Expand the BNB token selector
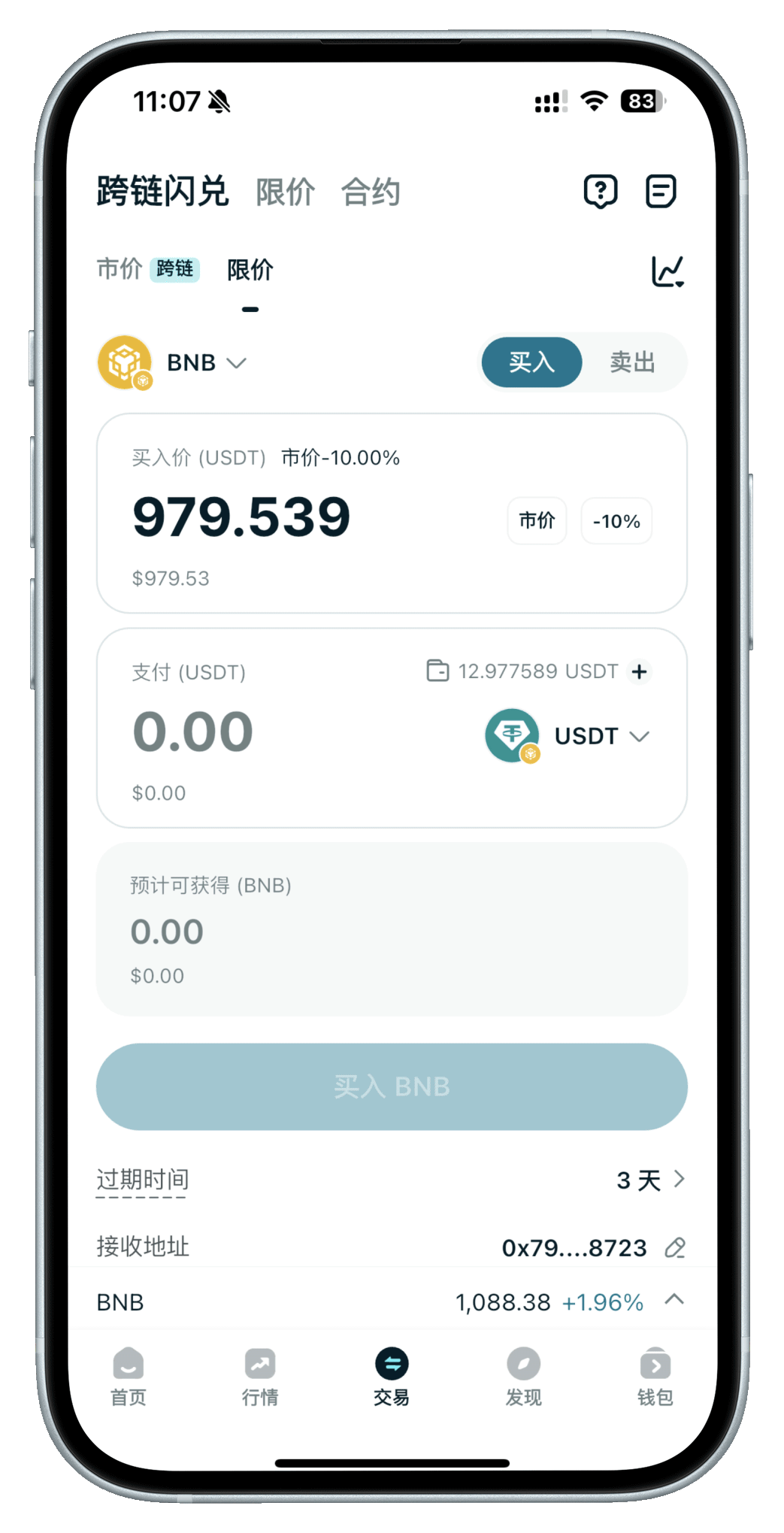The image size is (784, 1533). [x=205, y=362]
